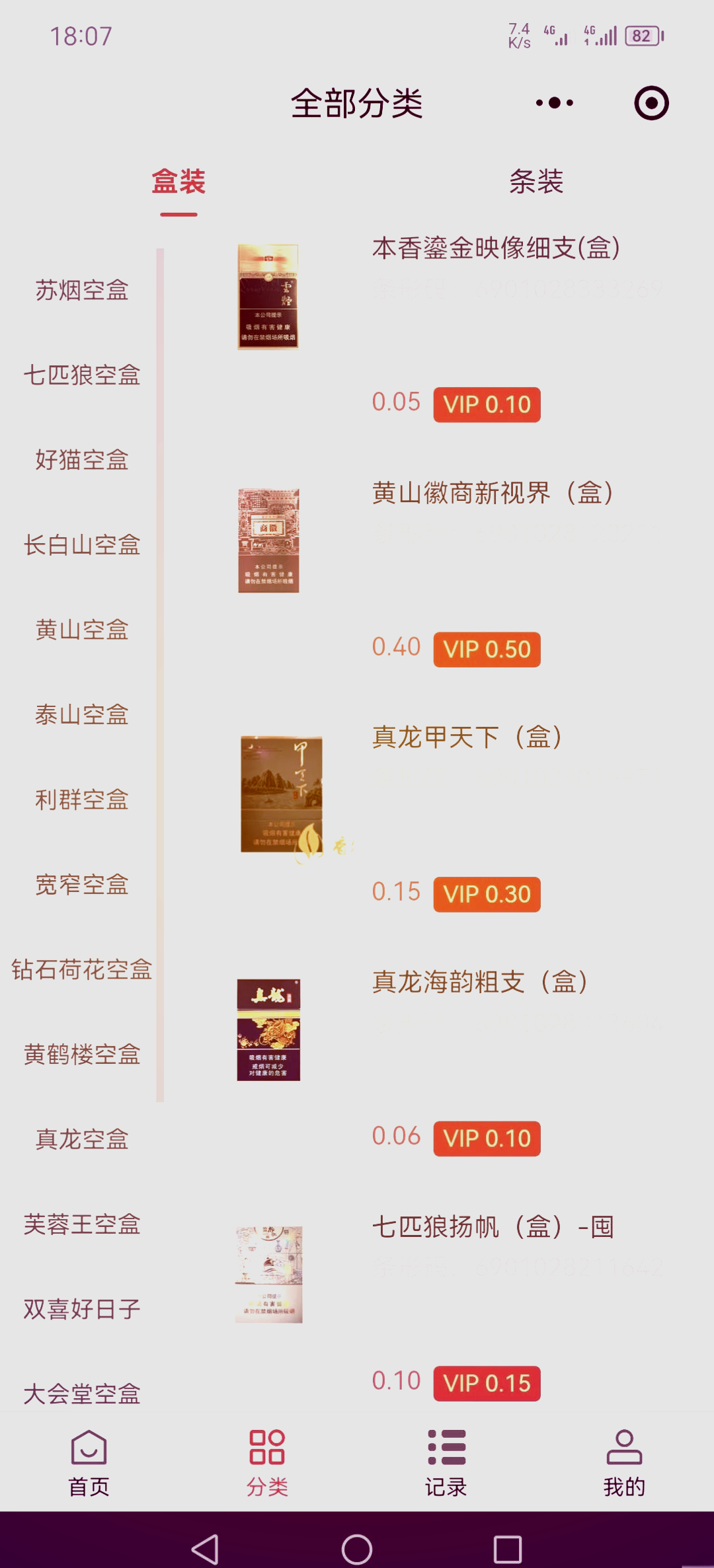
Task: Open product 本香鎏金映像细支(盒)
Action: click(496, 248)
